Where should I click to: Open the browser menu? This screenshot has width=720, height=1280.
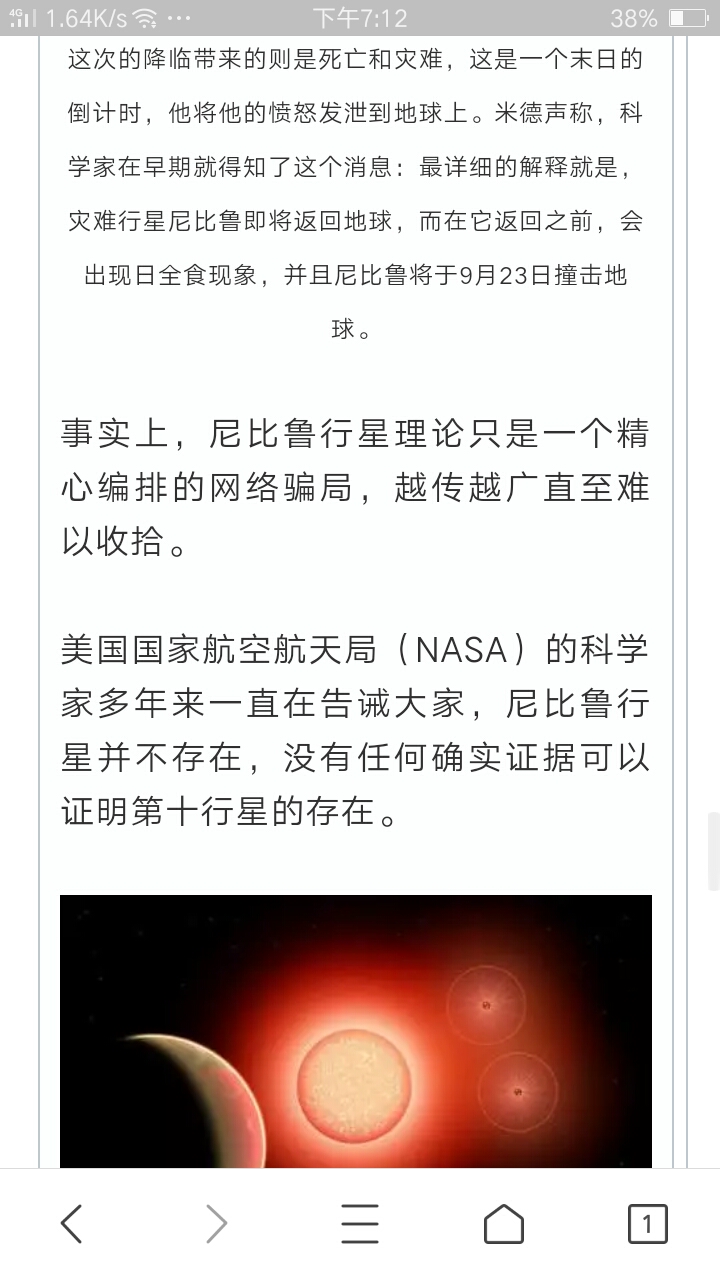point(359,1223)
